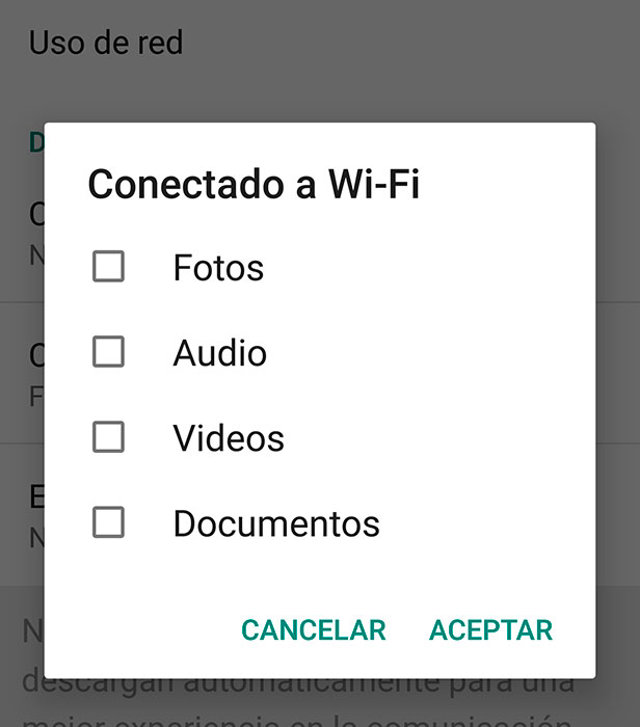Select the Videos checkbox

click(x=108, y=437)
